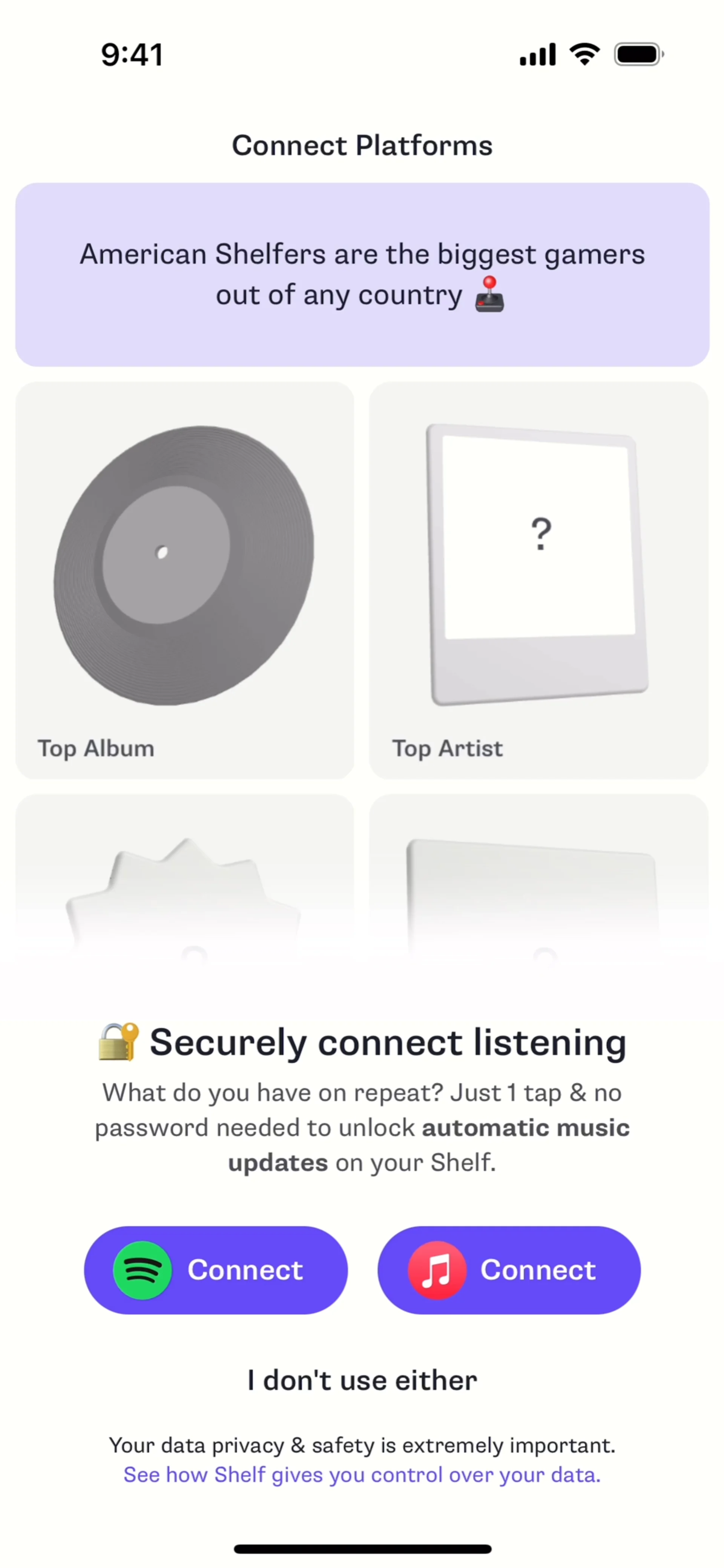This screenshot has width=724, height=1568.
Task: Connect your Spotify account
Action: pyautogui.click(x=216, y=1270)
